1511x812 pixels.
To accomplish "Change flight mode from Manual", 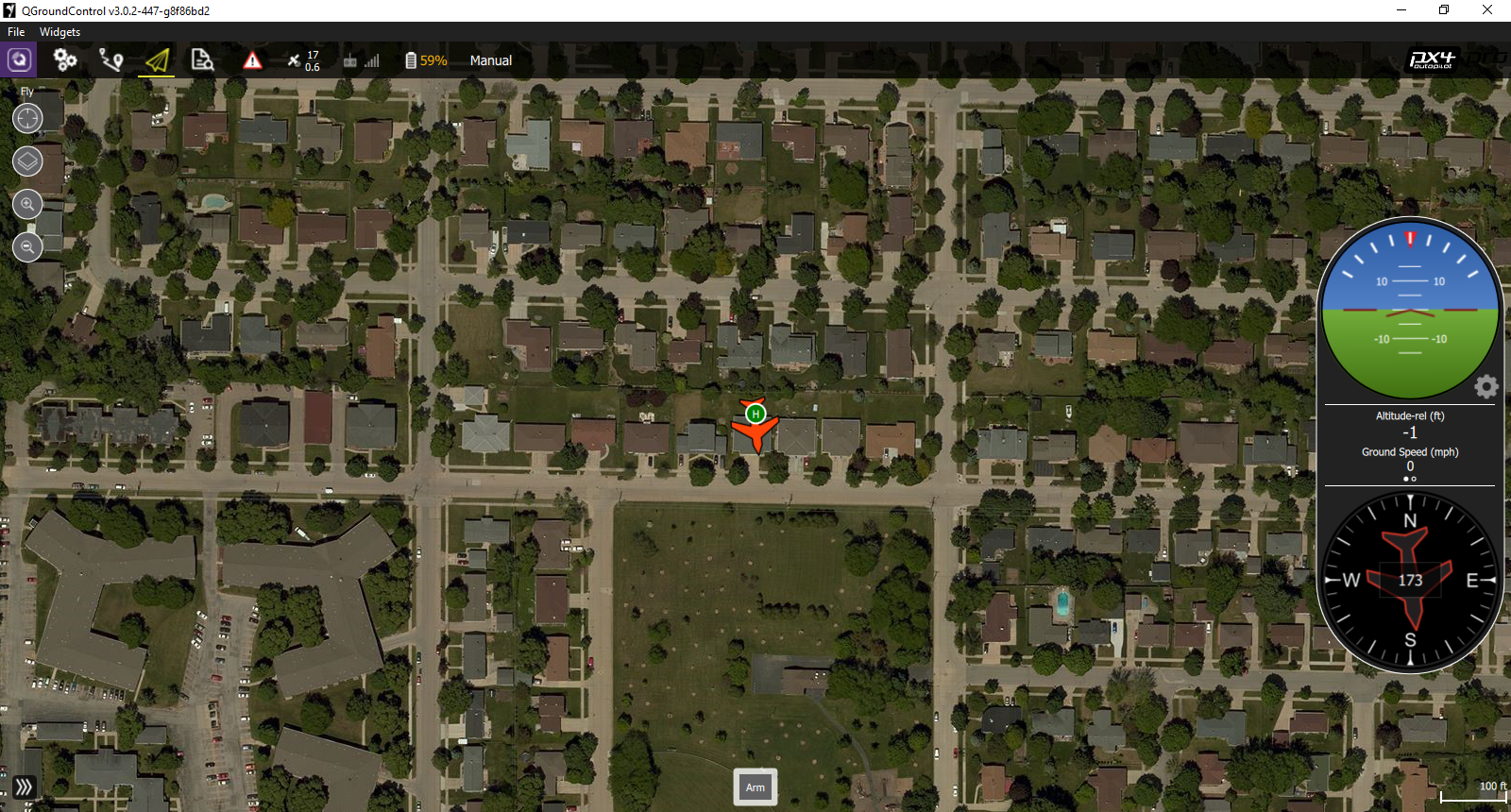I will (x=491, y=60).
